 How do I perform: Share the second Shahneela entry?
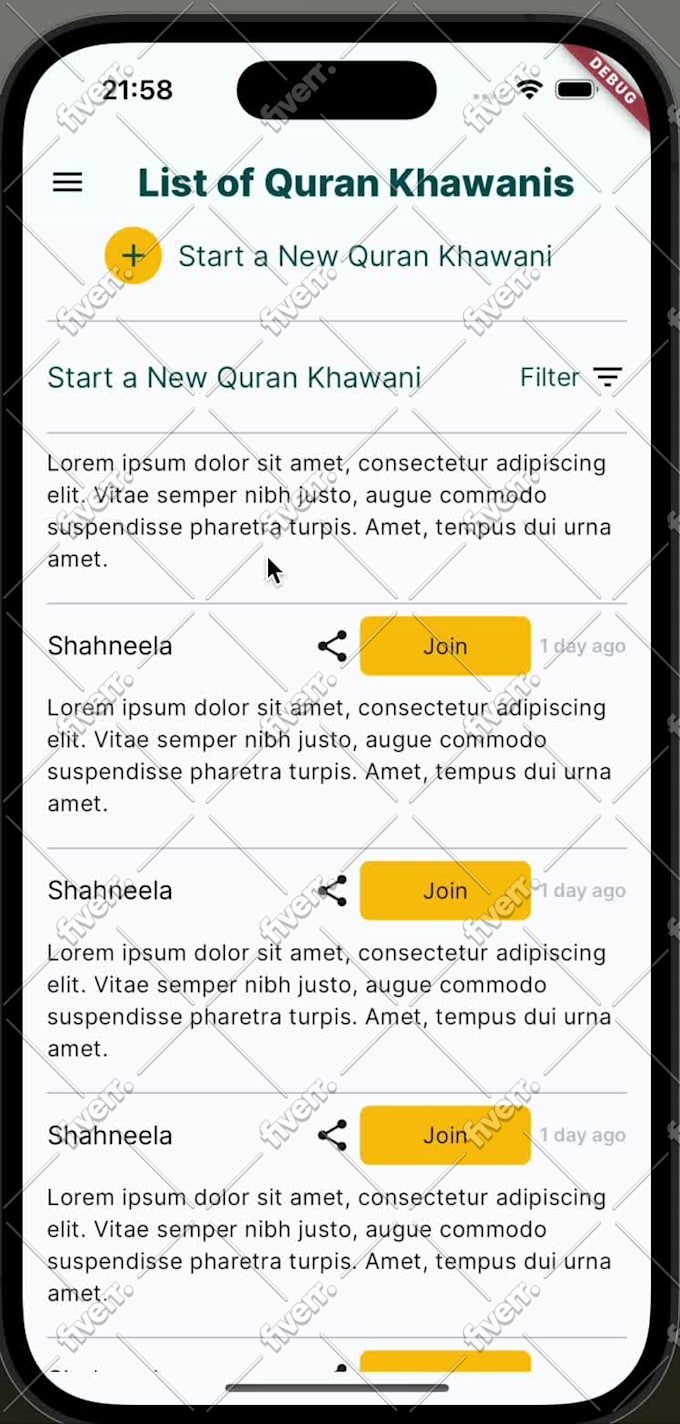click(332, 891)
